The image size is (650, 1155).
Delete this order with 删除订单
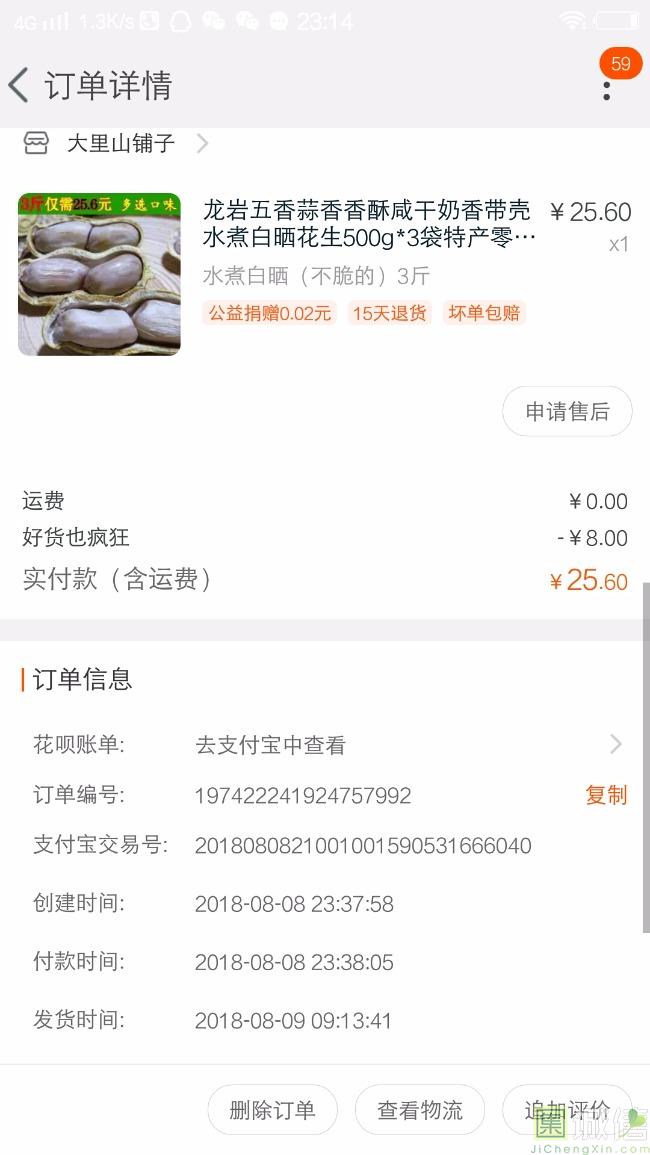click(272, 1110)
